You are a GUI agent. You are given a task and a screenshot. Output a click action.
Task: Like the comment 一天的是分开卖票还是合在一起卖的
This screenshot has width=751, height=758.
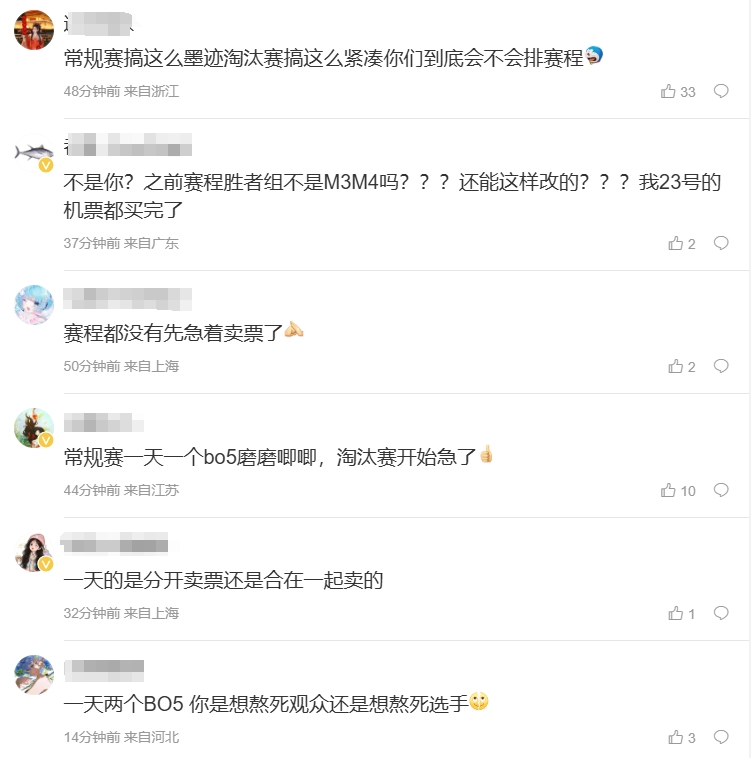point(676,613)
